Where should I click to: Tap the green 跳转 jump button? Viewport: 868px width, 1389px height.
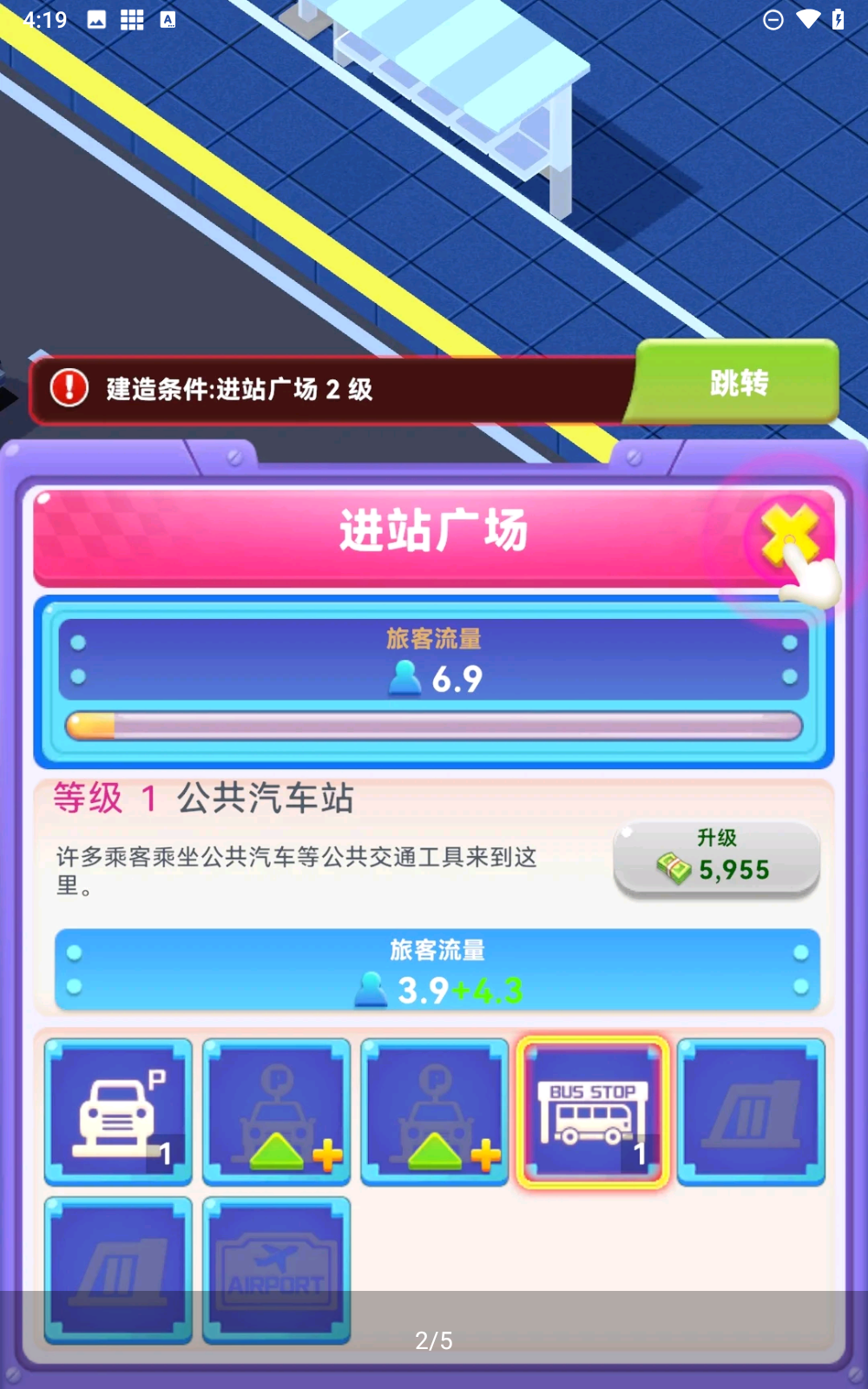pyautogui.click(x=738, y=382)
